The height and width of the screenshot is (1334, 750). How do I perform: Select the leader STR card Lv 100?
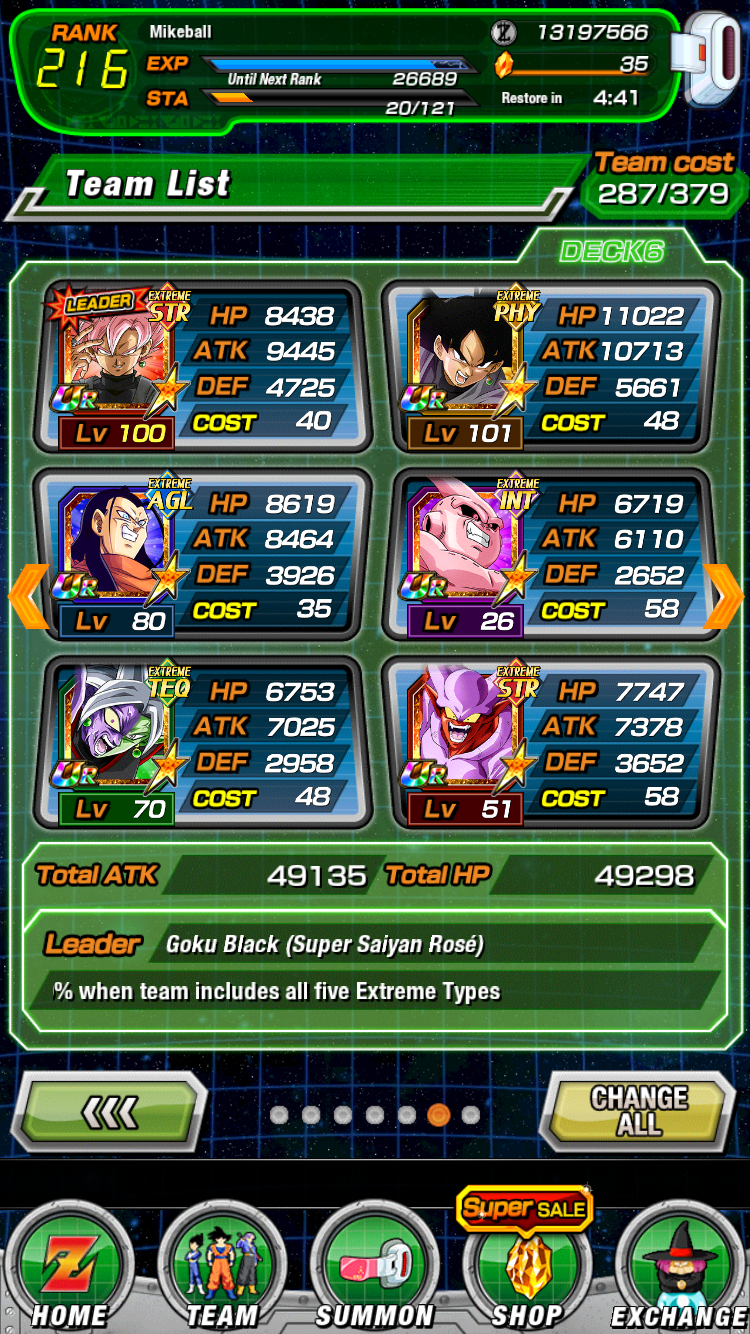[203, 367]
